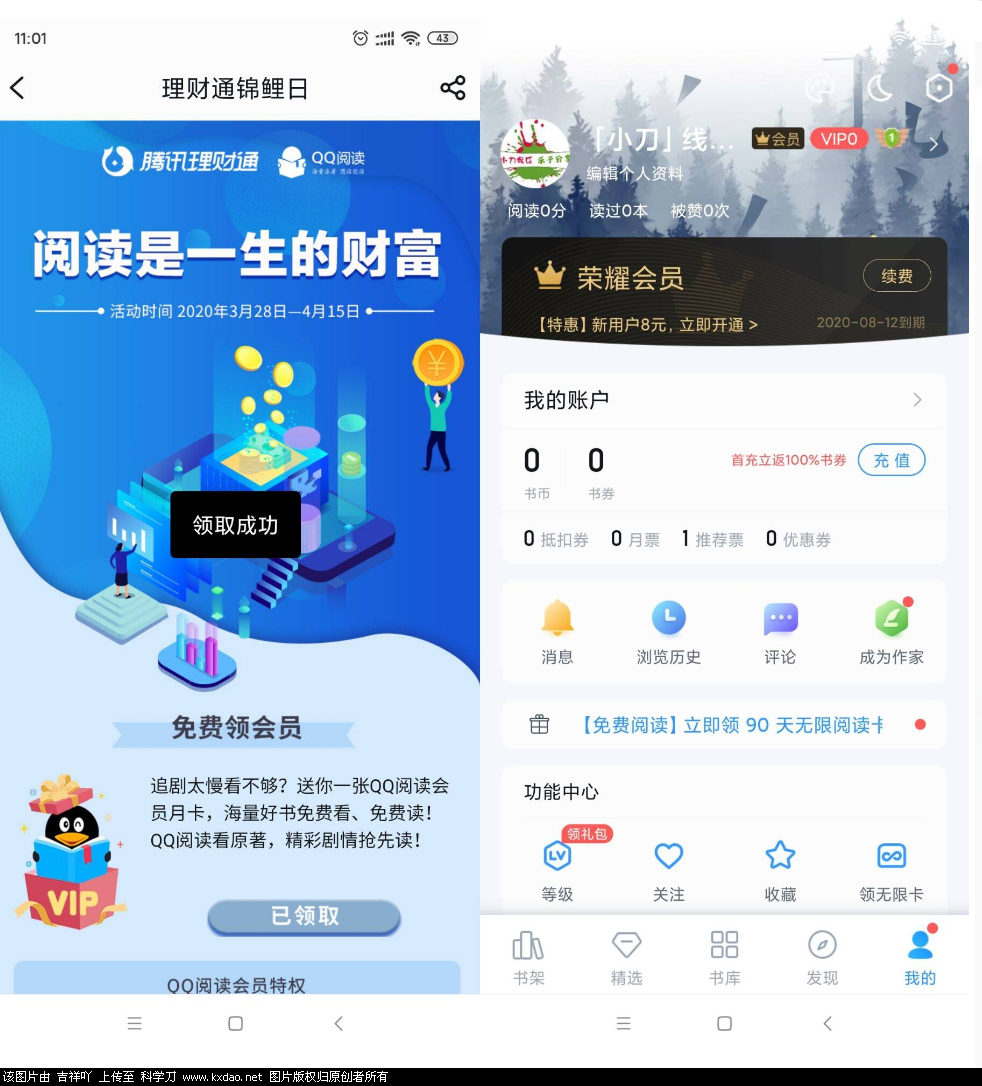The image size is (982, 1086).
Task: Open 收藏 favorites
Action: point(780,869)
